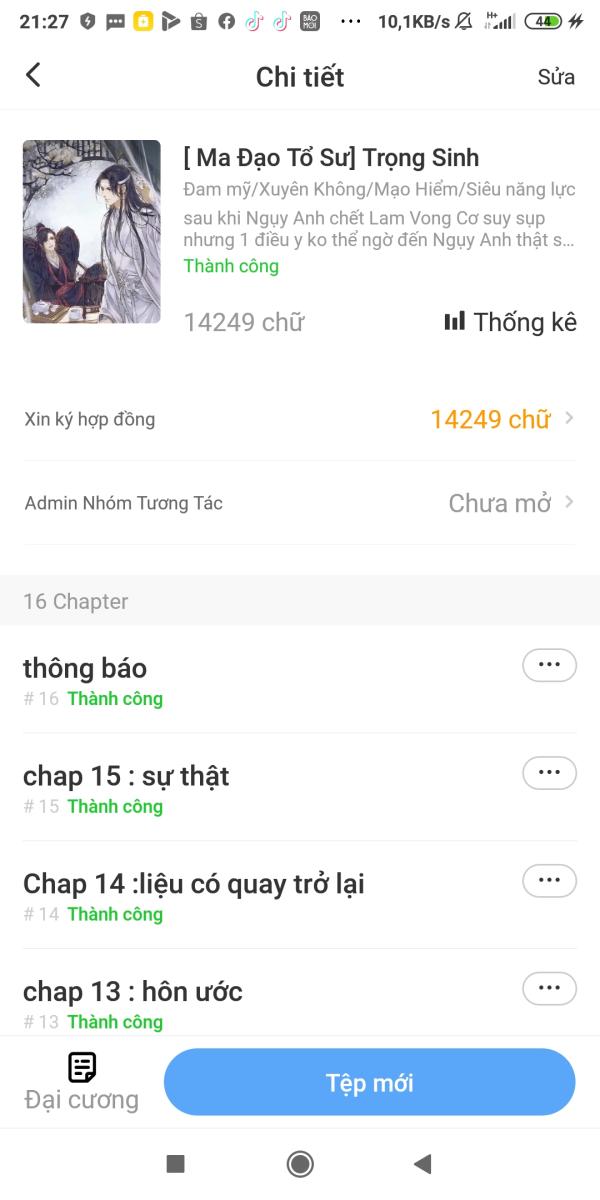The image size is (600, 1200).
Task: Create a new file with Tệp mới
Action: 369,1083
